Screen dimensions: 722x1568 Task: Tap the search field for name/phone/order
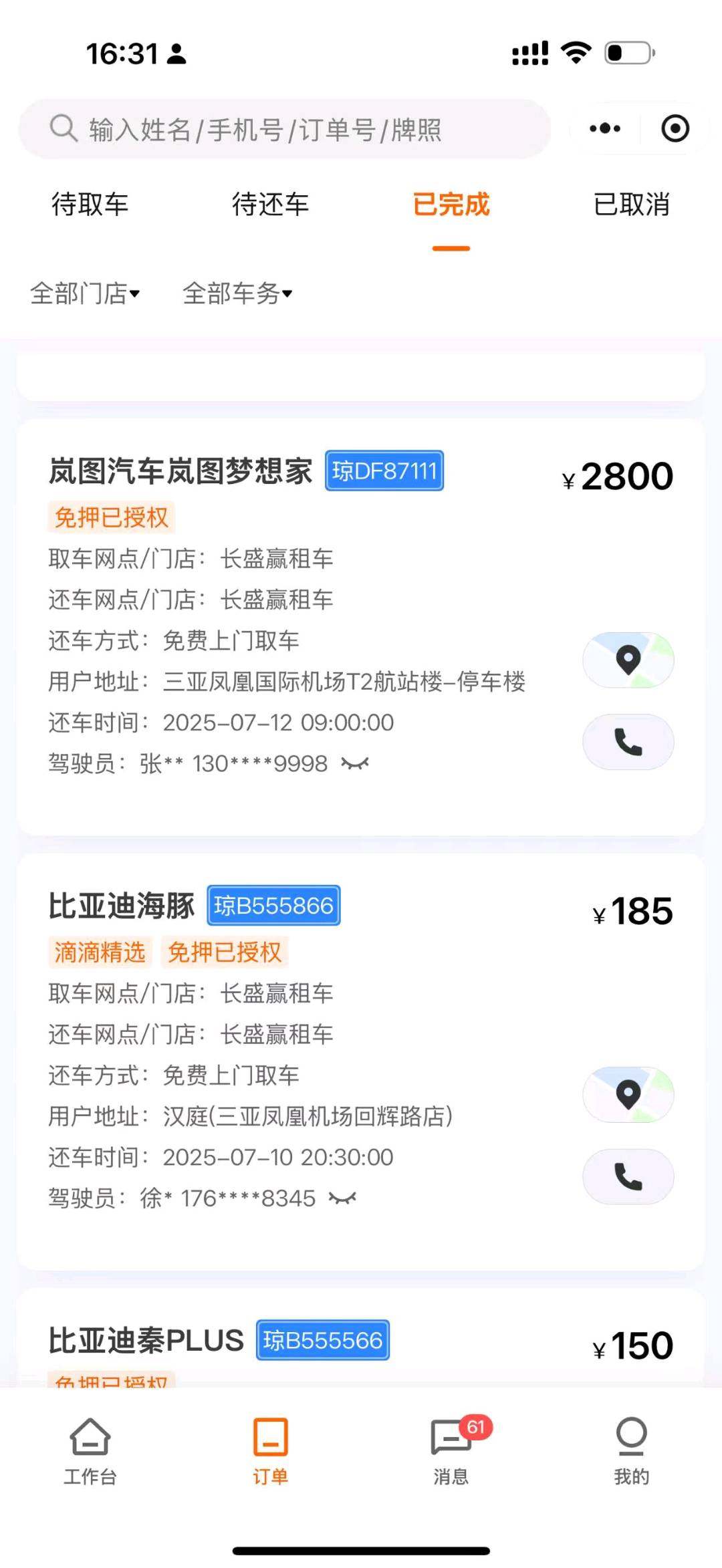click(x=285, y=129)
